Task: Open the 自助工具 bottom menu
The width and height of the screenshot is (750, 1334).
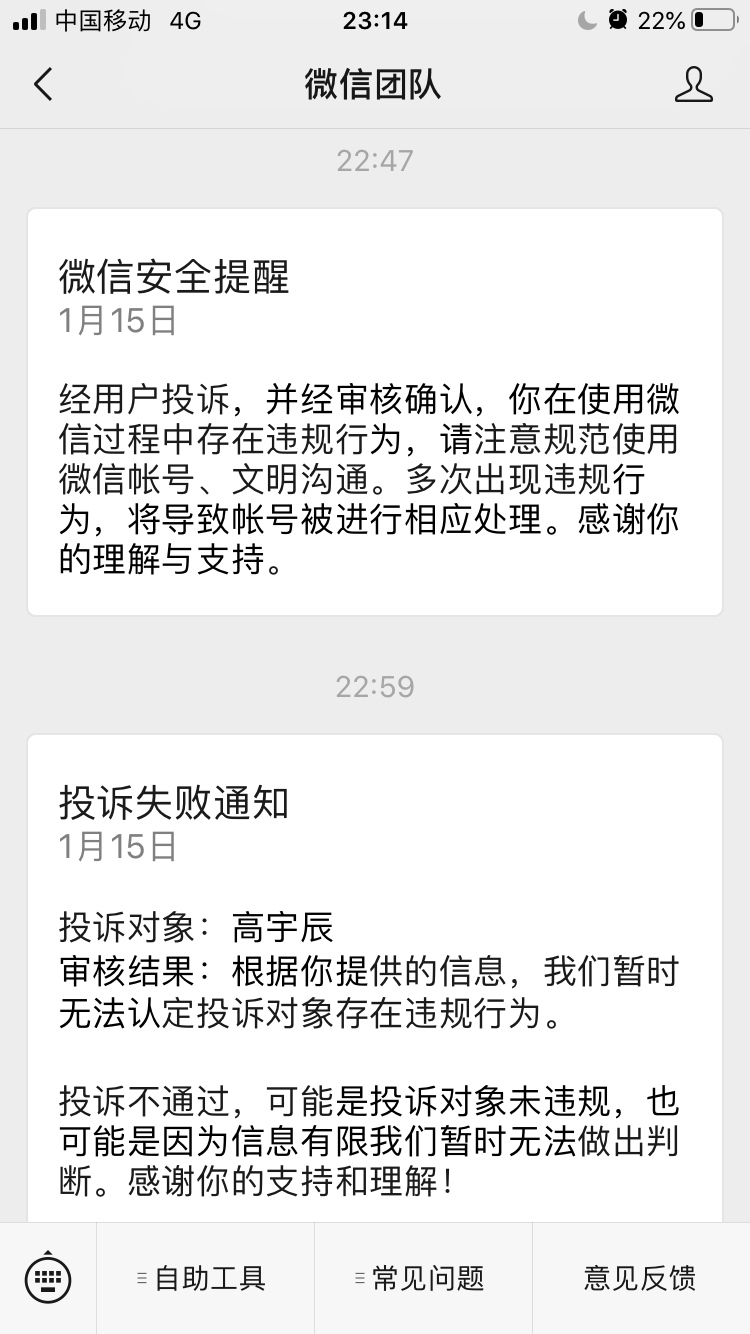Action: pos(203,1277)
